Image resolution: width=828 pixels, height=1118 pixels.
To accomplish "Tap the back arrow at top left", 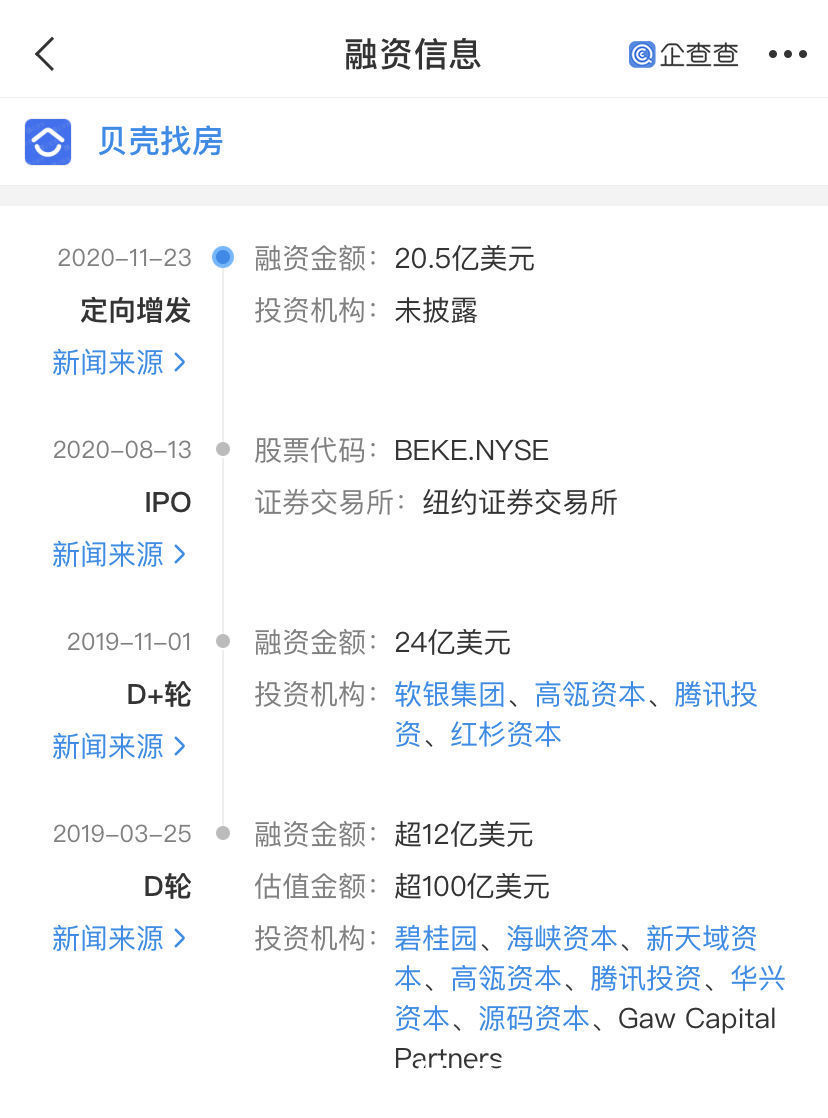I will [44, 55].
